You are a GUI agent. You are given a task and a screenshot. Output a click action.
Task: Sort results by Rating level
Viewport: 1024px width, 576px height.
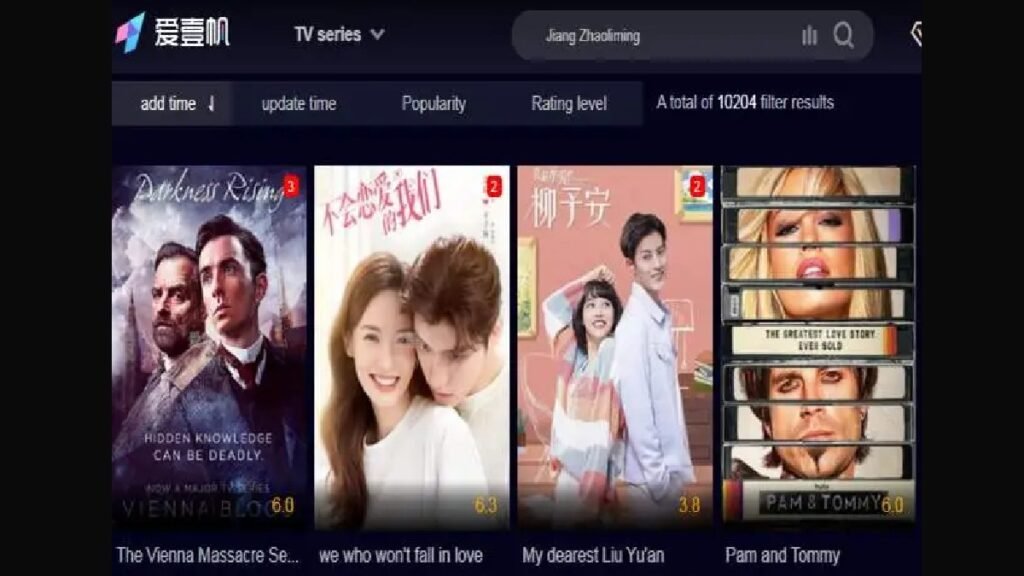[568, 103]
